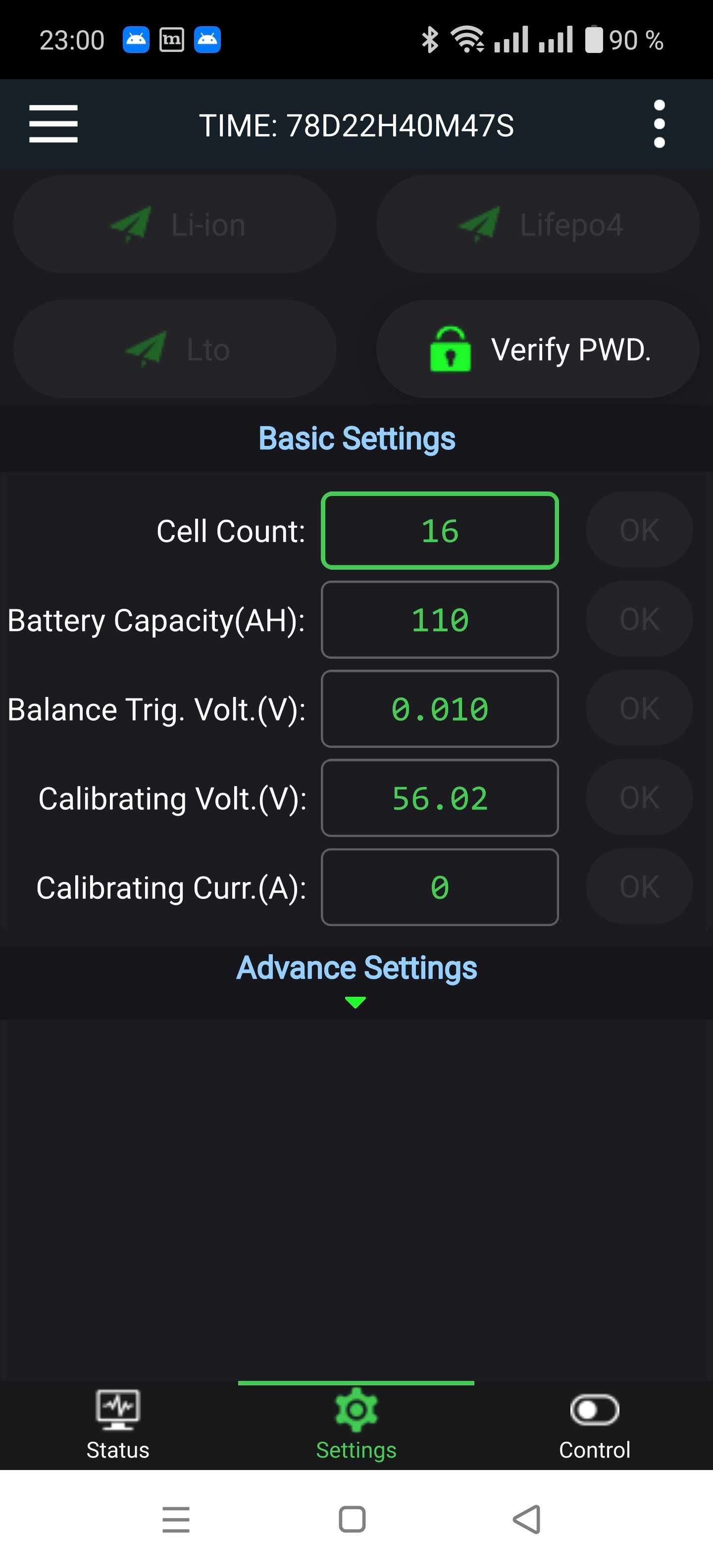Edit the Calibrating Volt. field
The width and height of the screenshot is (713, 1568).
point(440,798)
